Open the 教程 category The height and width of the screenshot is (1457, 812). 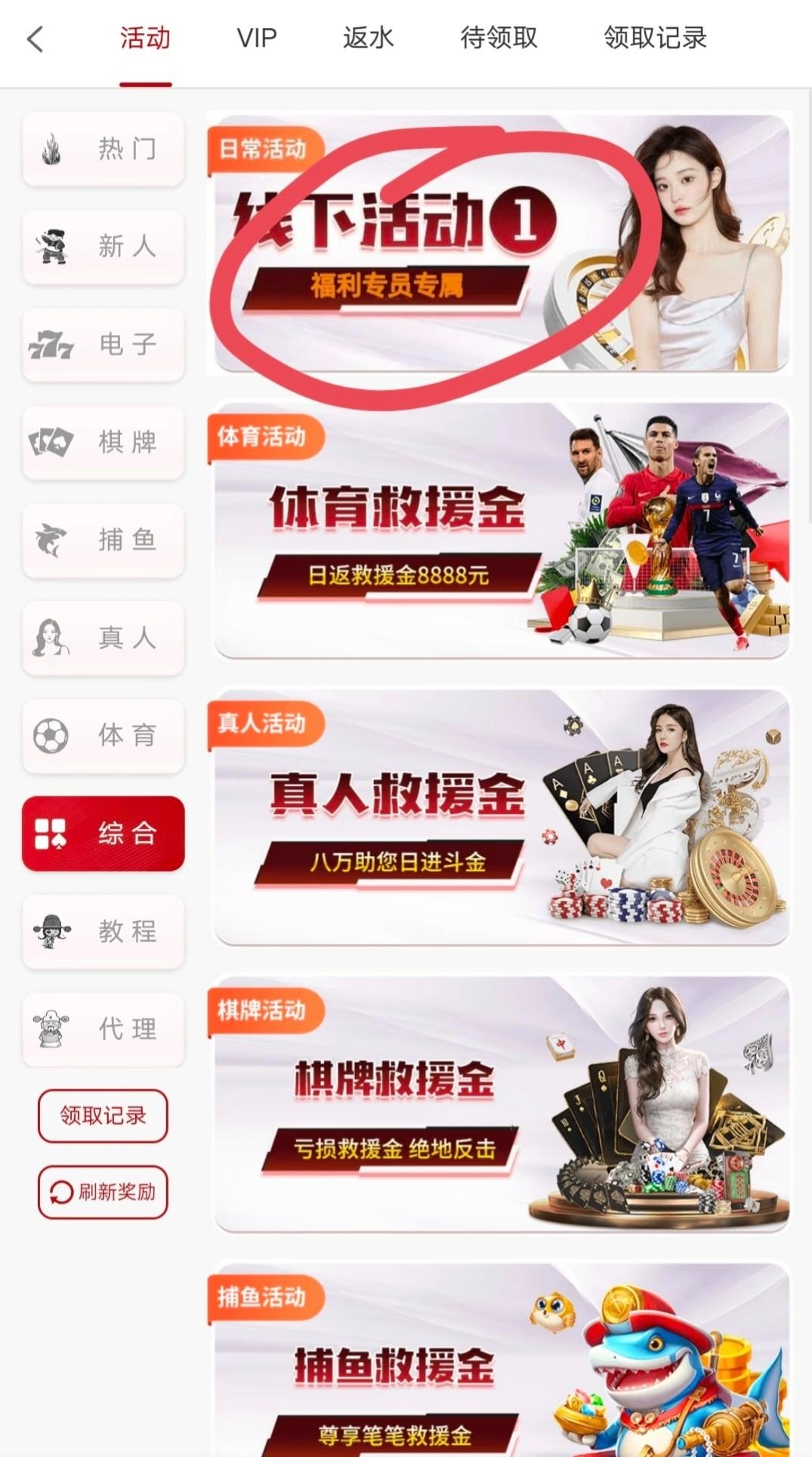(103, 931)
